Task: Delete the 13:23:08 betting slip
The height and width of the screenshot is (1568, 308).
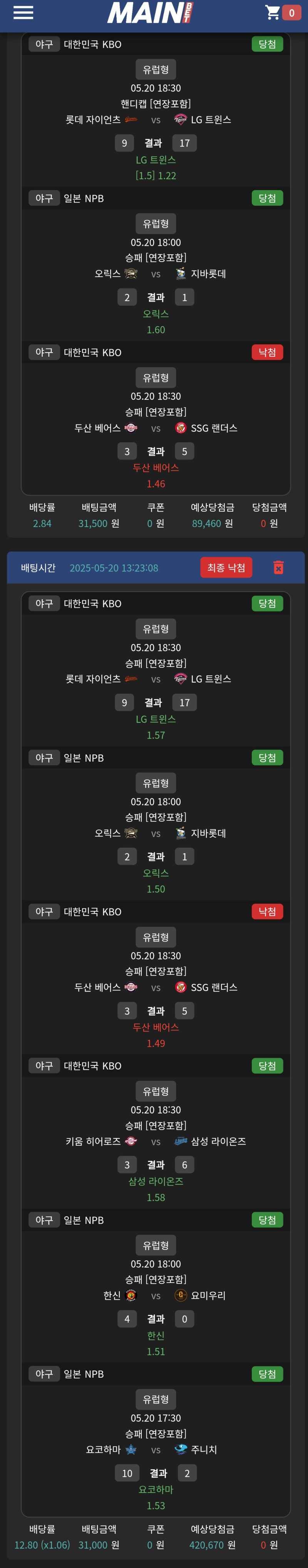Action: tap(278, 567)
